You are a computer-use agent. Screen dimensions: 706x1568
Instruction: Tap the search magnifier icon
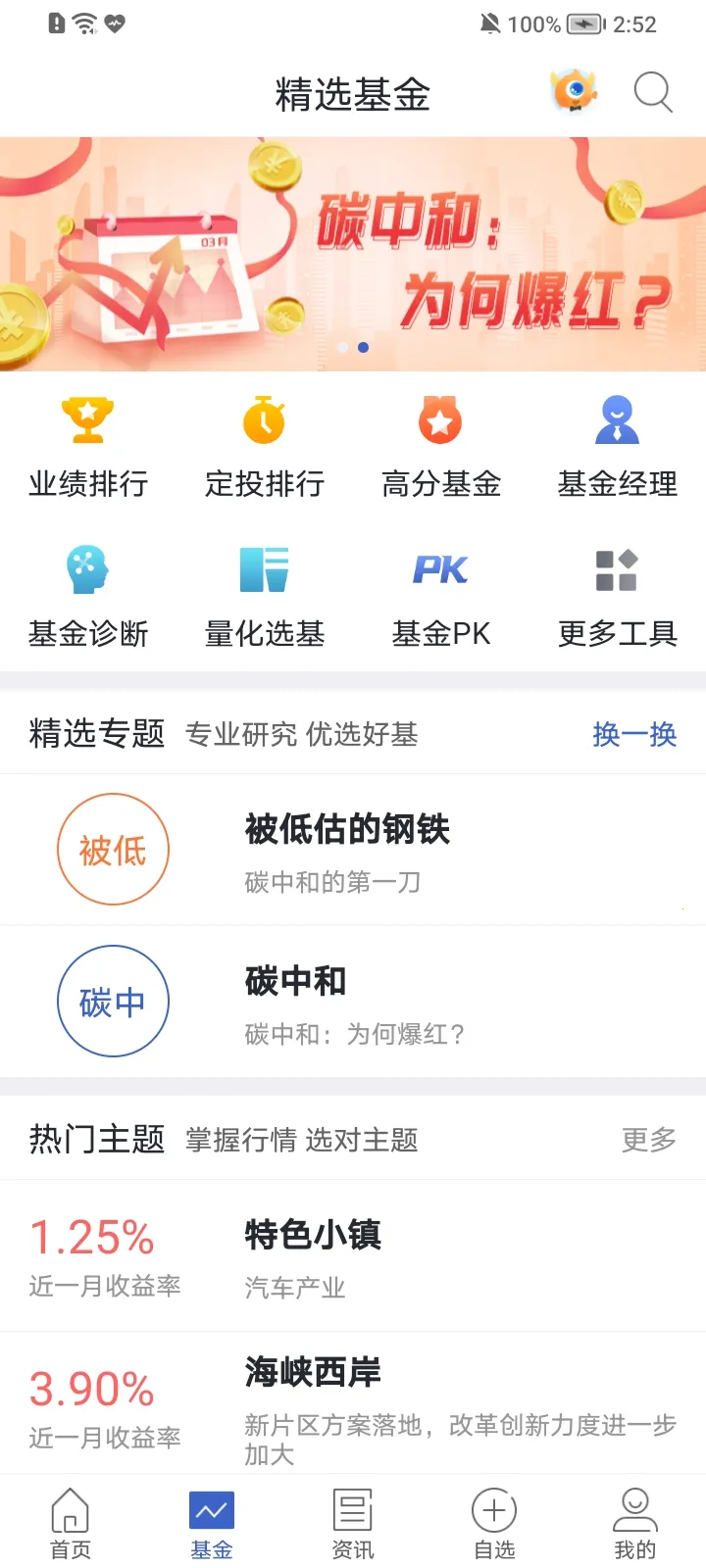(651, 92)
